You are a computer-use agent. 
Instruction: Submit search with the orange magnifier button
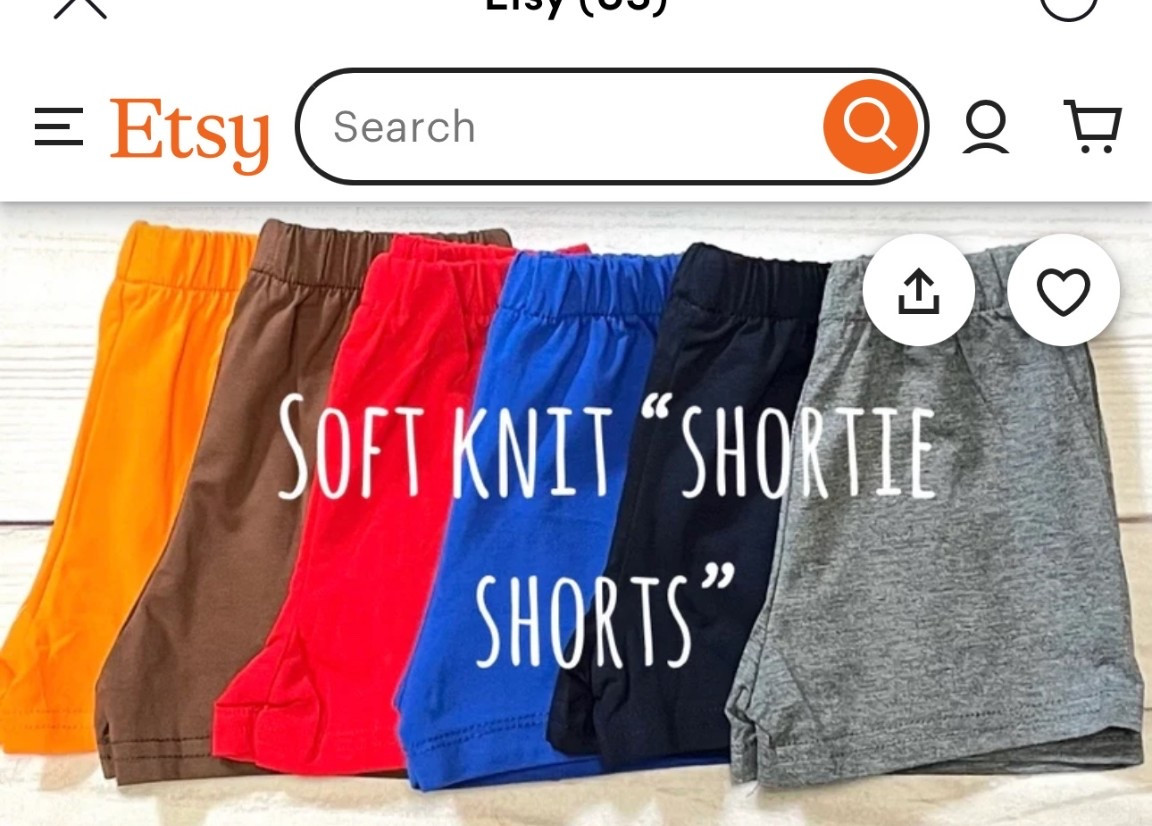pos(869,127)
